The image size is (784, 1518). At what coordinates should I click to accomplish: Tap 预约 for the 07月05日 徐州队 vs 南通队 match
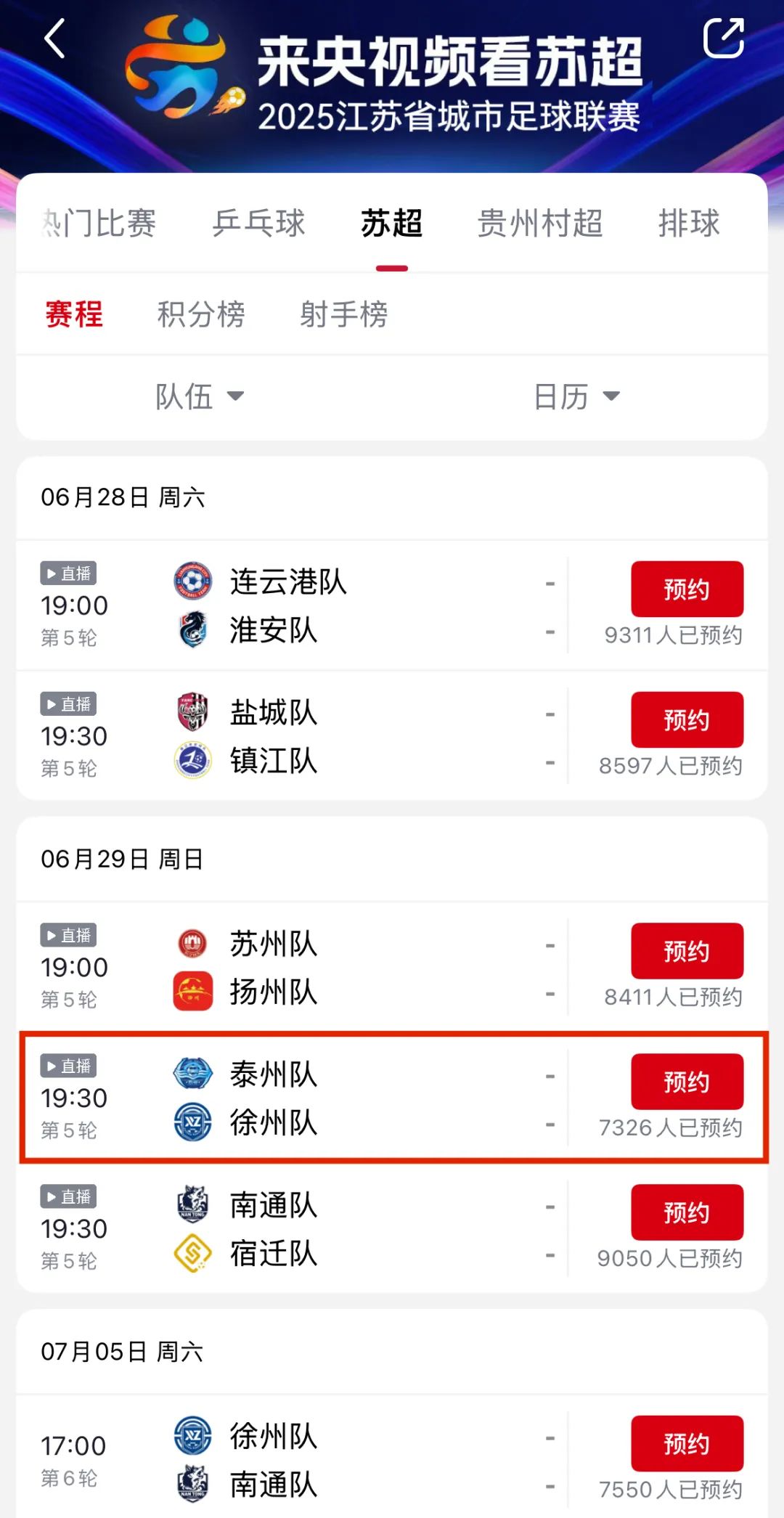[687, 1443]
